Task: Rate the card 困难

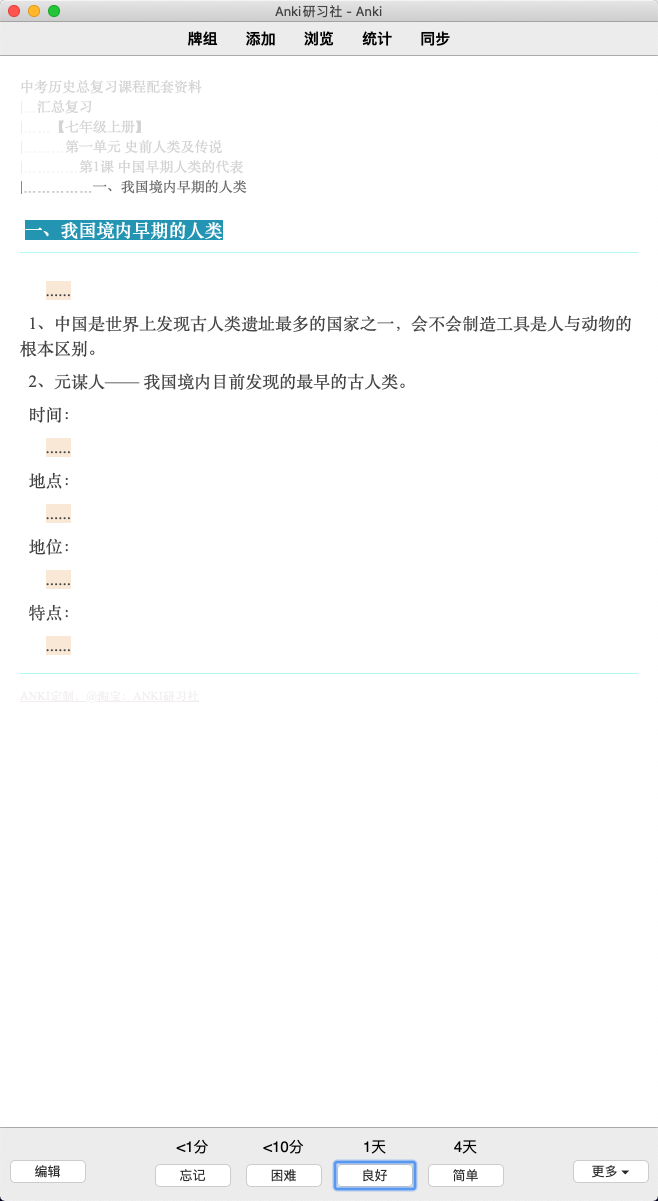Action: [x=284, y=1176]
